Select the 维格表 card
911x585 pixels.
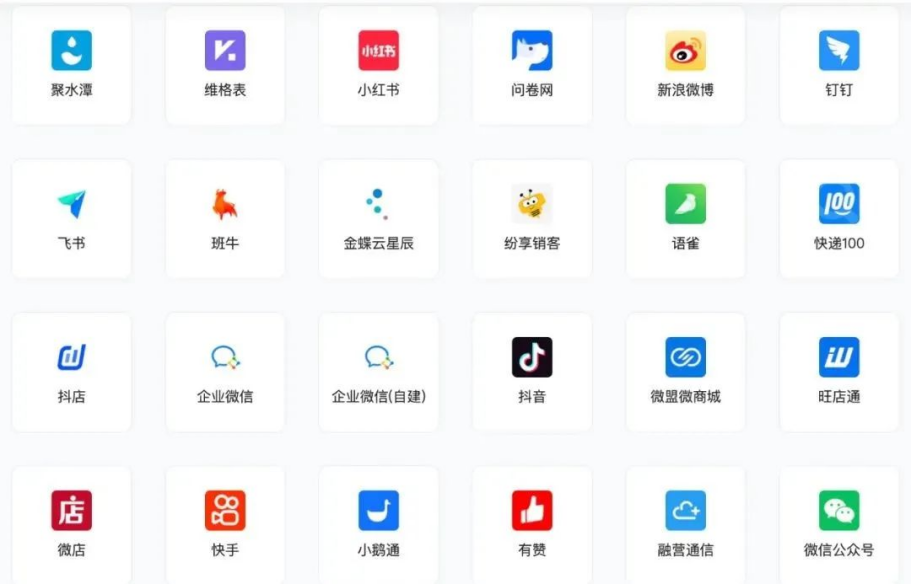225,65
